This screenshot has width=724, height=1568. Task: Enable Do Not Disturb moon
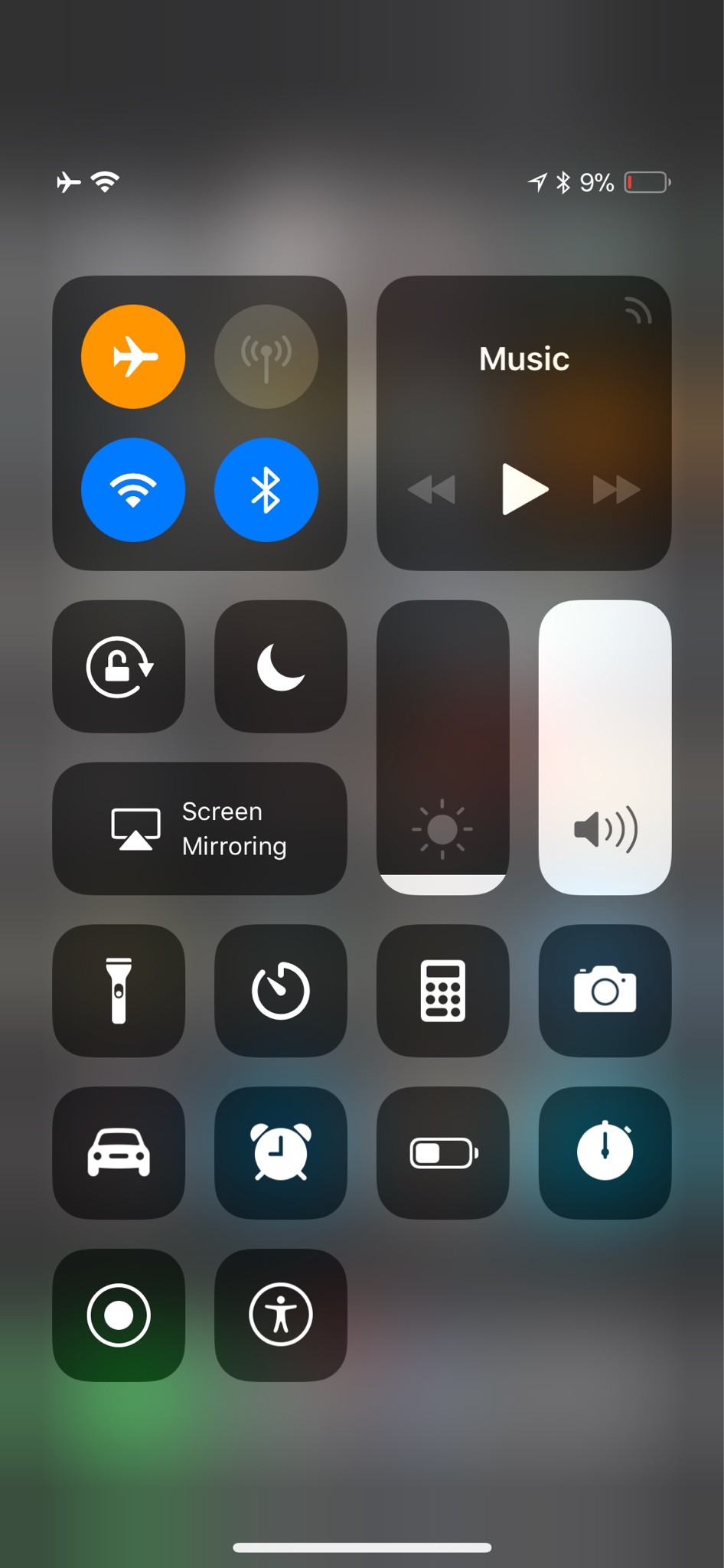tap(280, 667)
